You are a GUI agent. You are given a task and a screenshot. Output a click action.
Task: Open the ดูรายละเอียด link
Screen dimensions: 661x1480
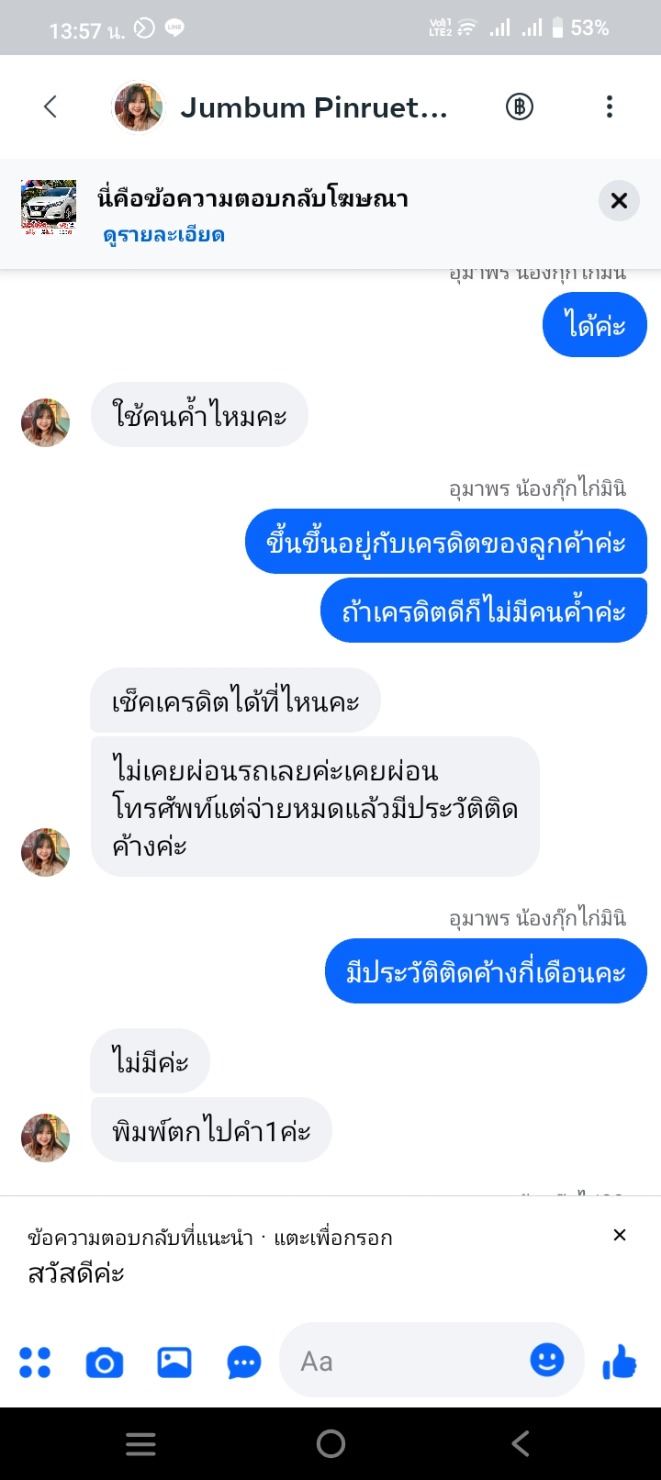pos(163,235)
